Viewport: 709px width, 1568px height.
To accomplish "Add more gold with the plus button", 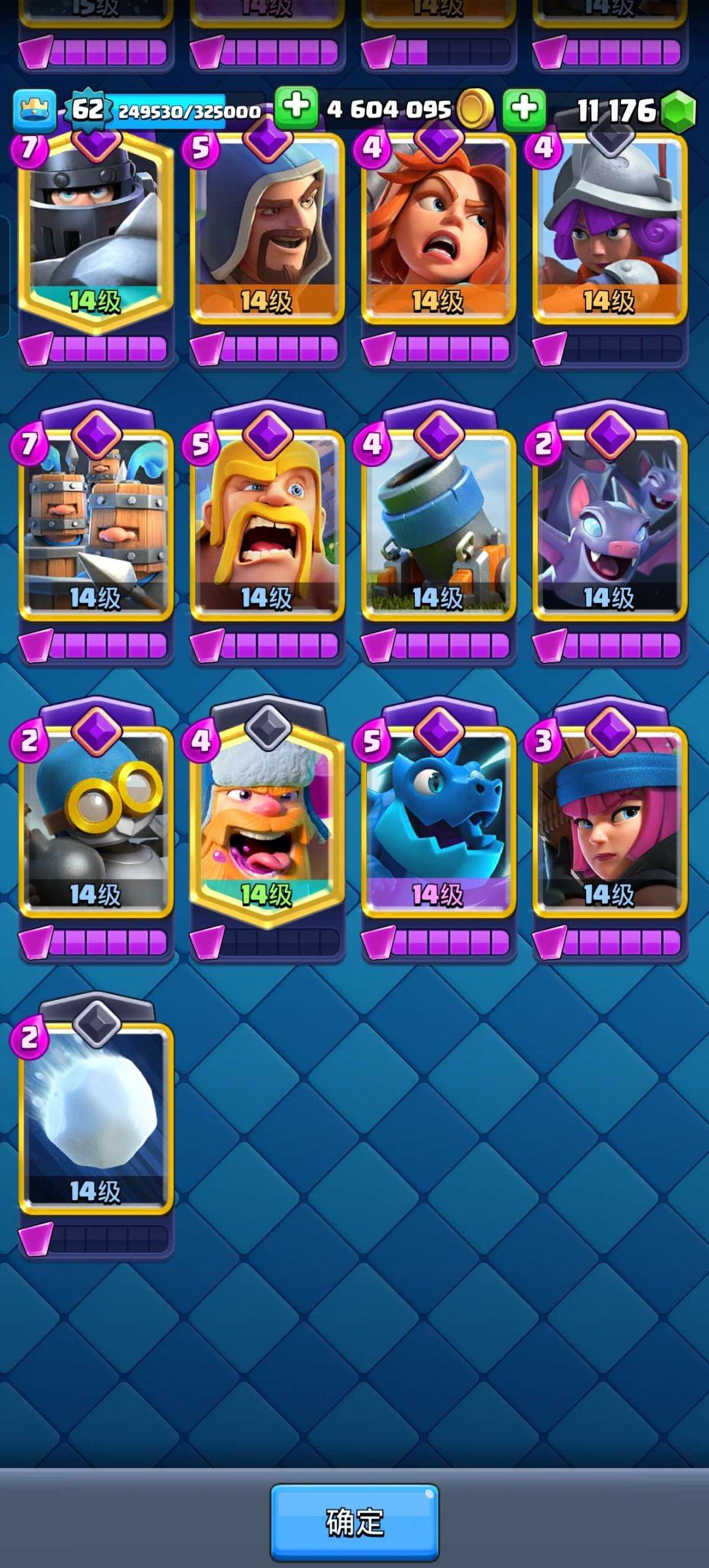I will click(296, 107).
